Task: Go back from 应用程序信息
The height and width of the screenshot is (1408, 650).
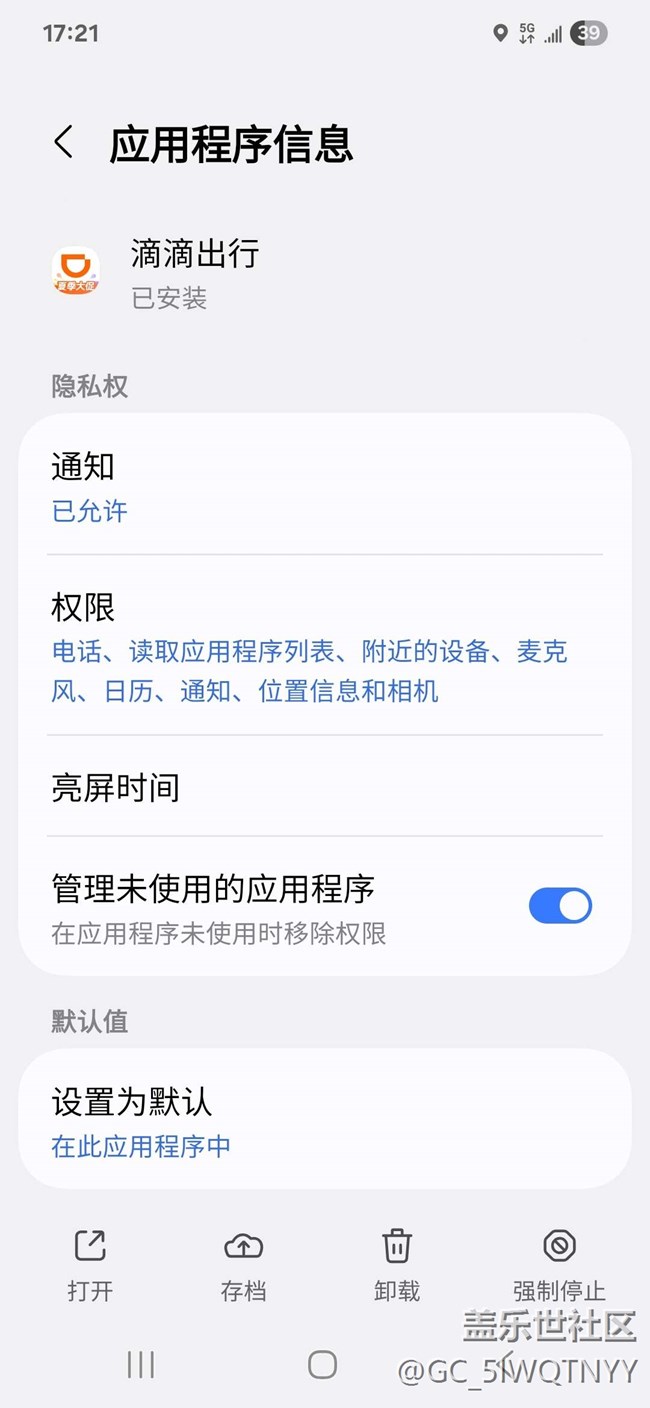Action: 64,143
